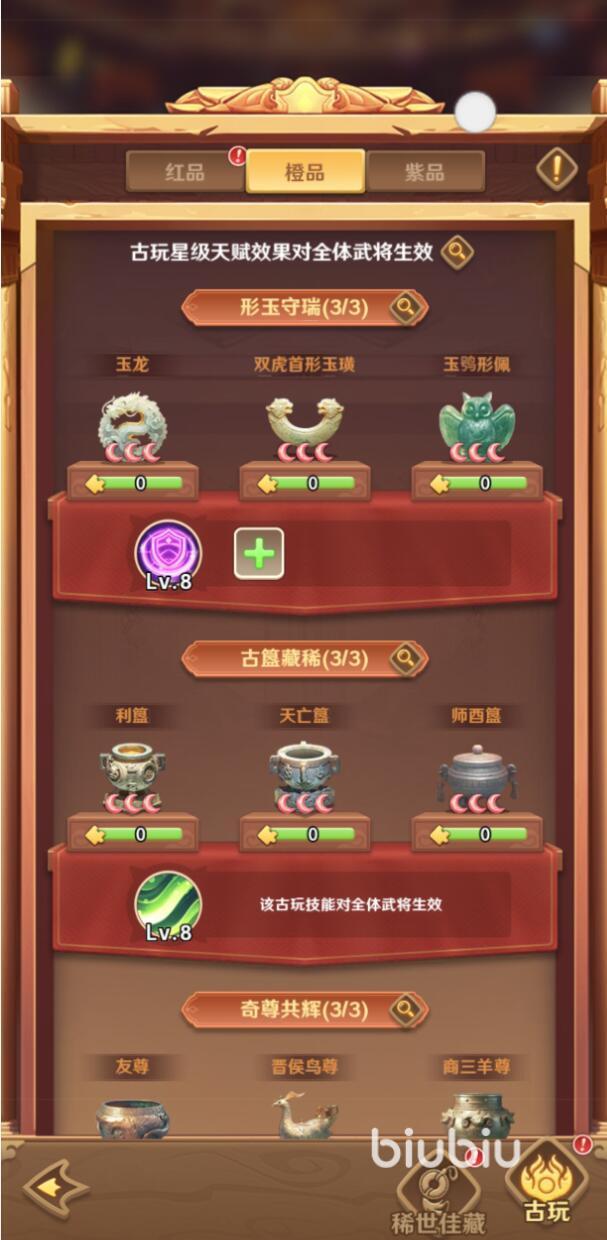Open details for 形玉守瑞(3/3)

coord(405,308)
